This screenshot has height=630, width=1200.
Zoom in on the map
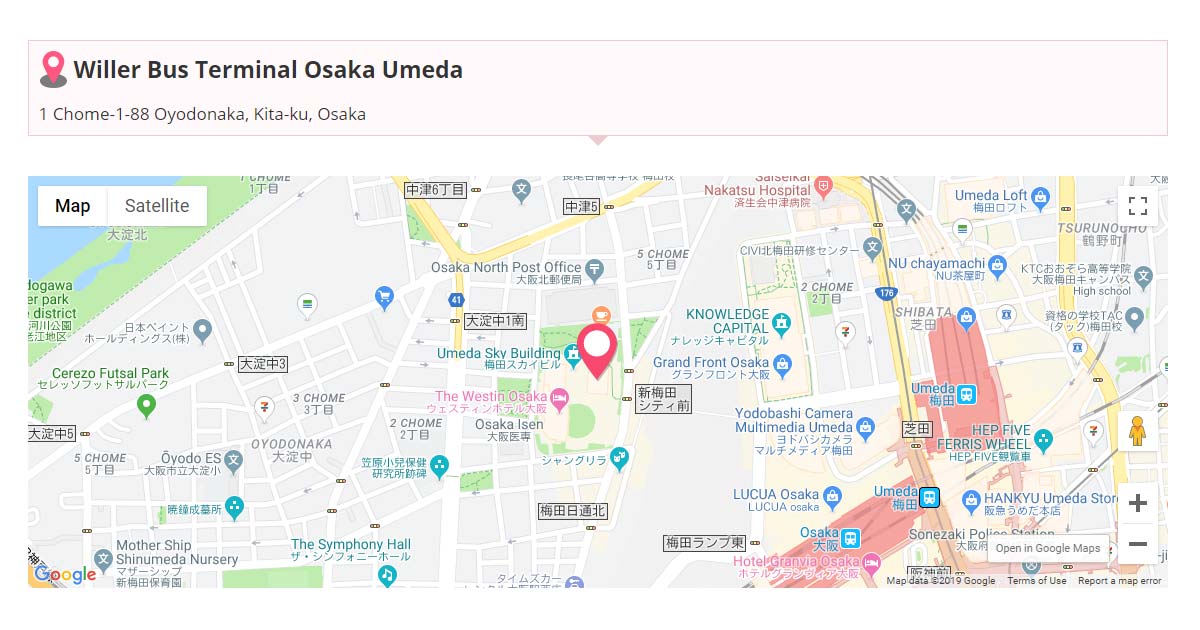1137,504
